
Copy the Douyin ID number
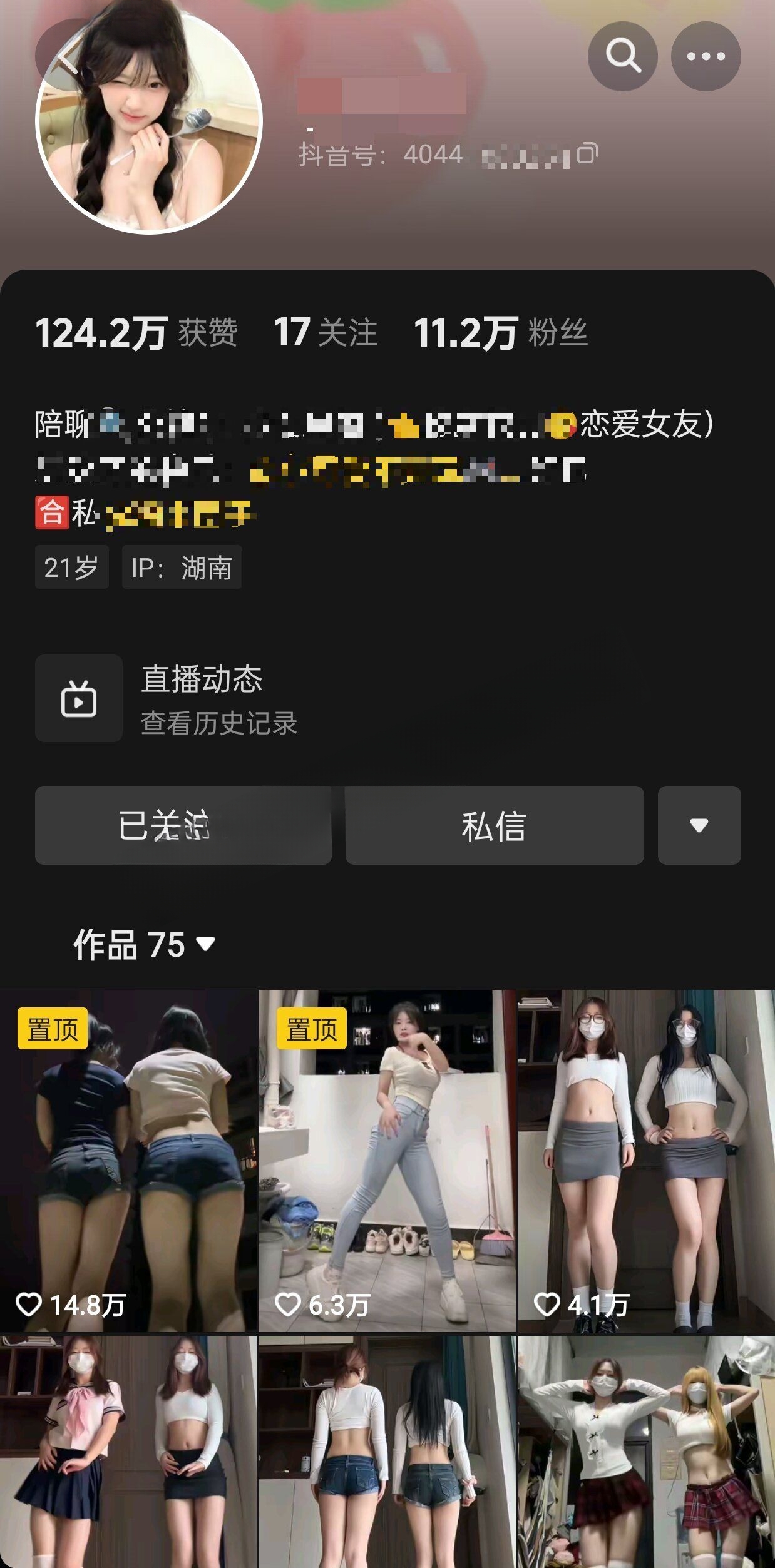click(x=587, y=154)
